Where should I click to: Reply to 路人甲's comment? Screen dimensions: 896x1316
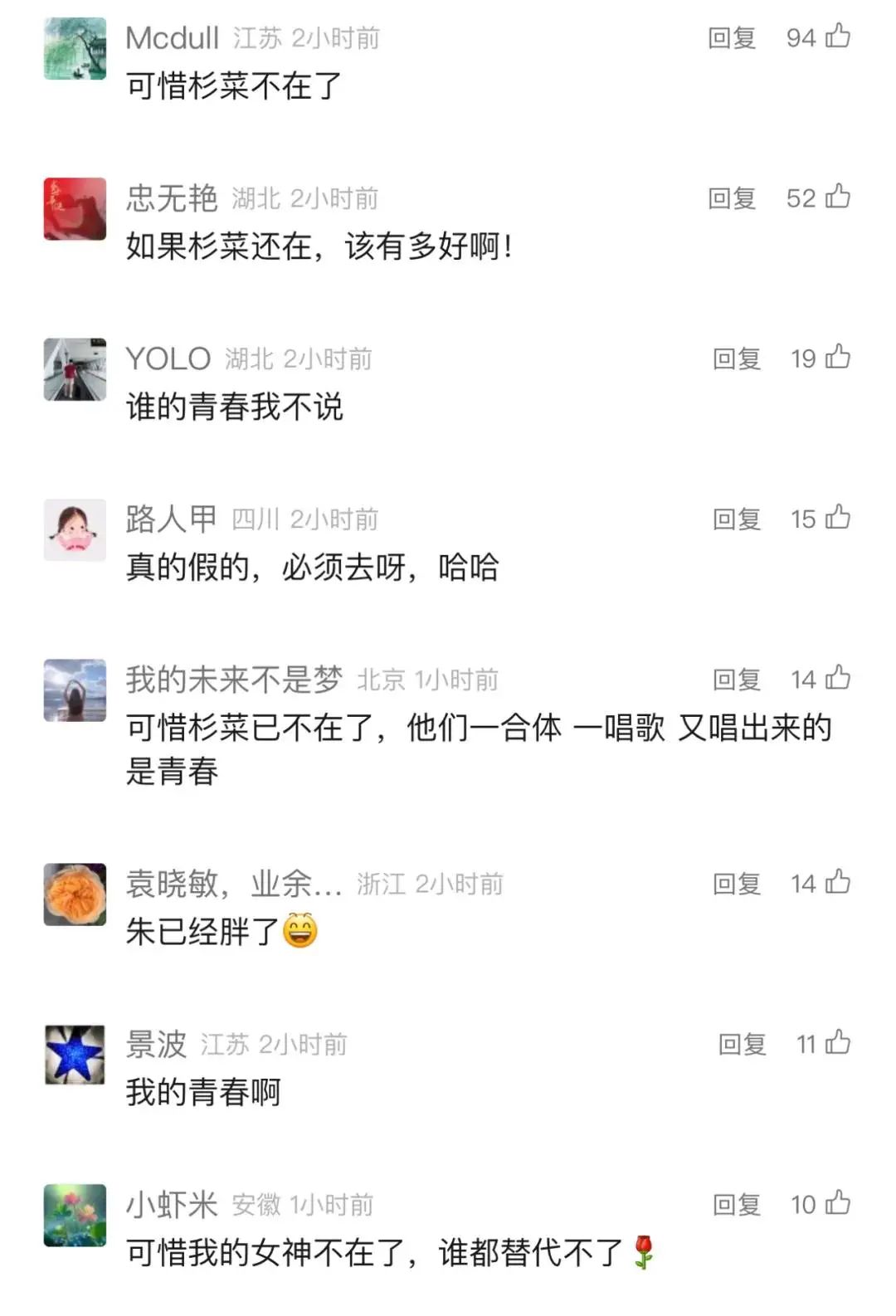pos(736,519)
